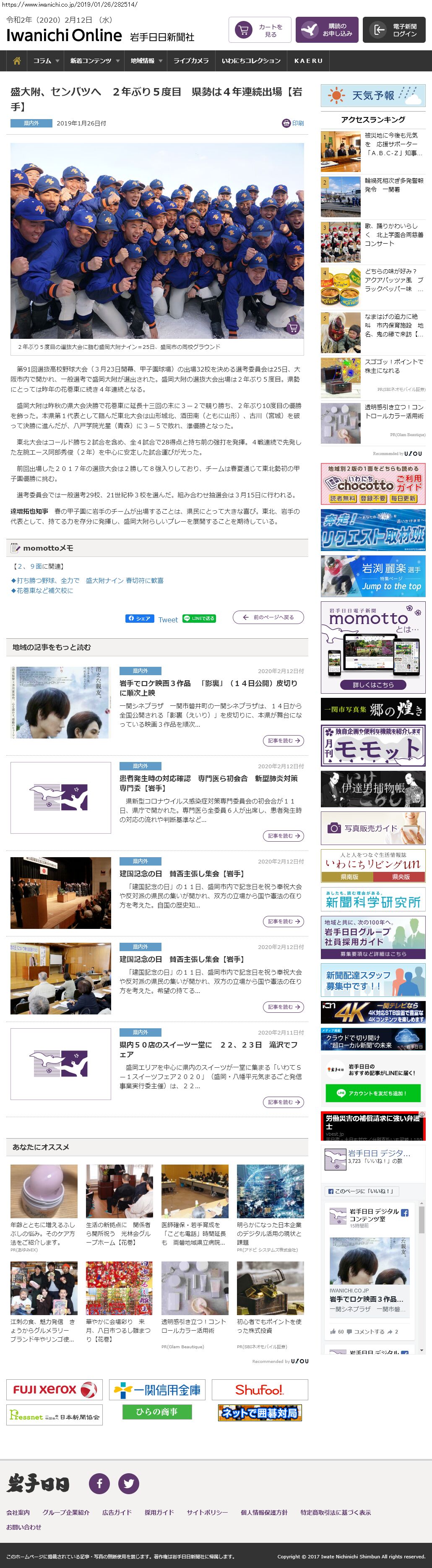Share the article on Facebook (シェア)
Screen dimensions: 432x1568
139,619
